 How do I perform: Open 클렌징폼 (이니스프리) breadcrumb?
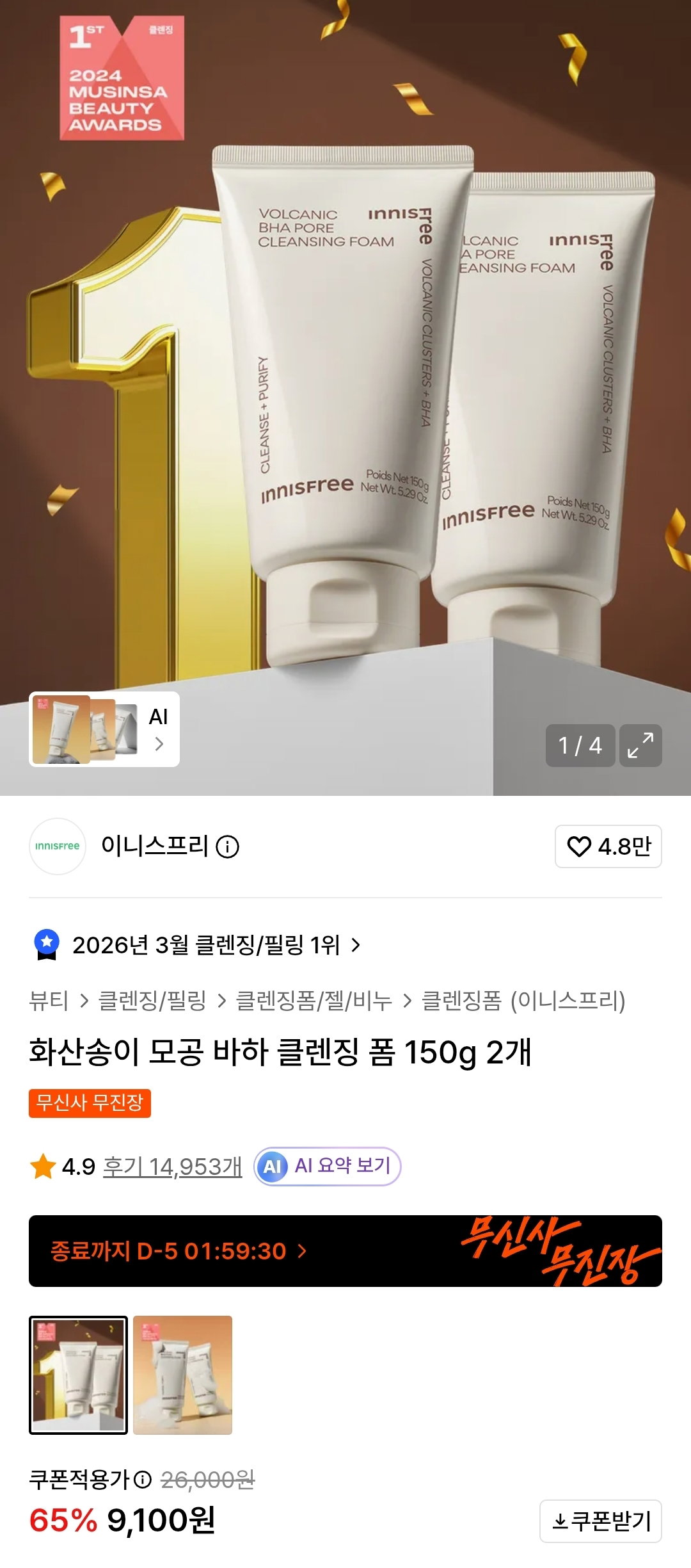tap(523, 1000)
